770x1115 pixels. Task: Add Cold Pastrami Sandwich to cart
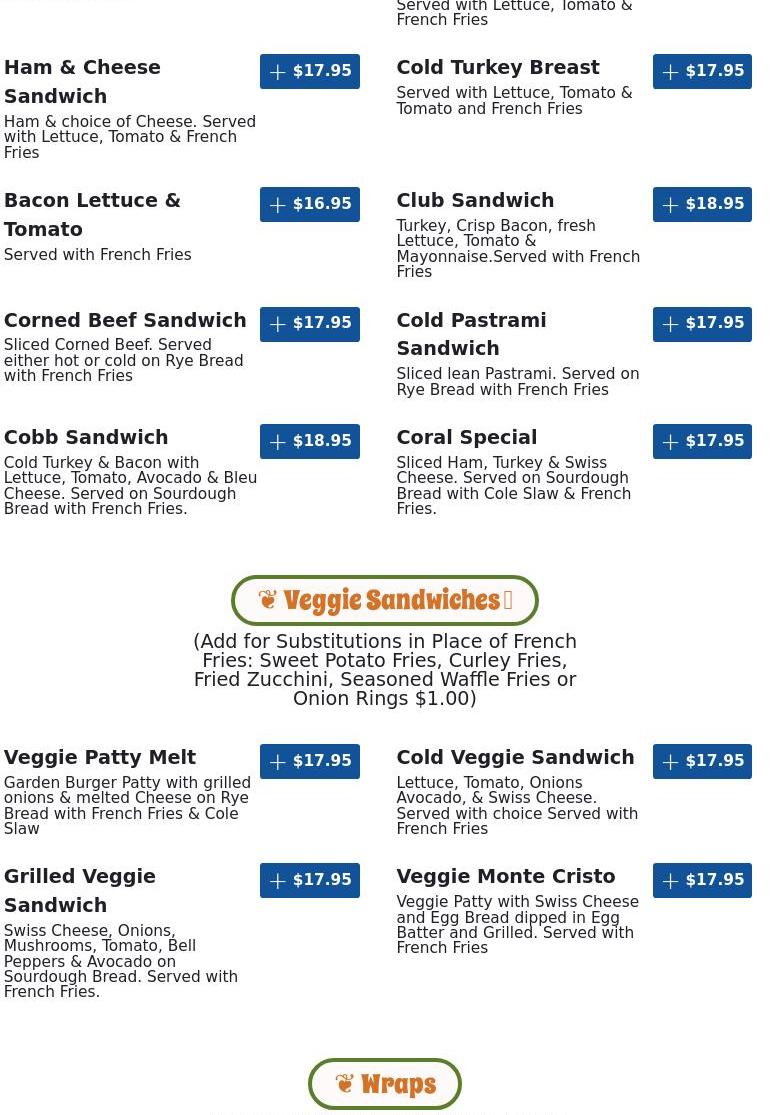pyautogui.click(x=702, y=323)
